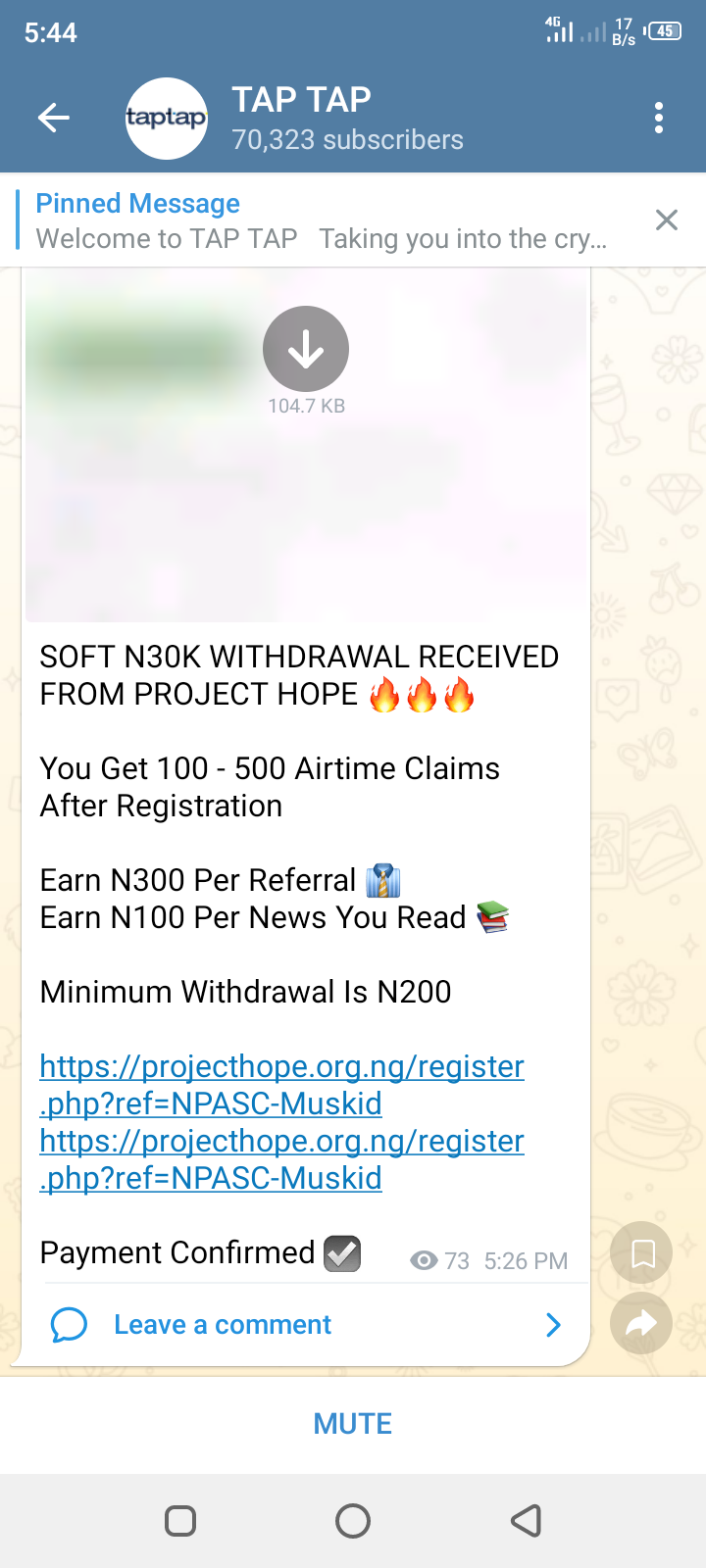Screen dimensions: 706x1568
Task: Leave a comment on the post
Action: click(223, 1325)
